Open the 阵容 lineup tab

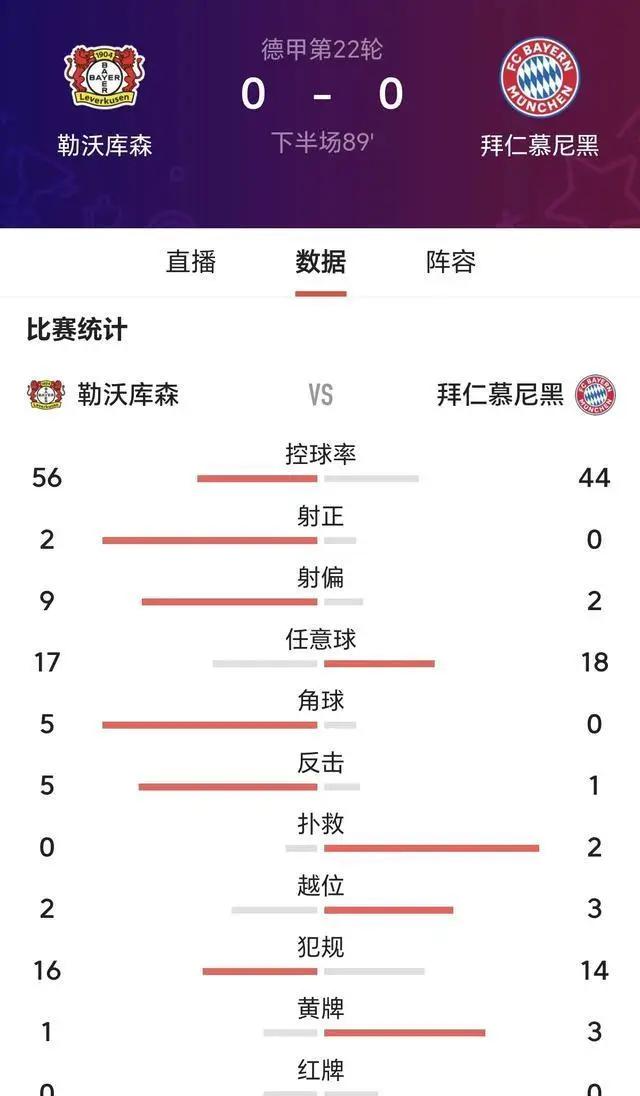pyautogui.click(x=451, y=262)
